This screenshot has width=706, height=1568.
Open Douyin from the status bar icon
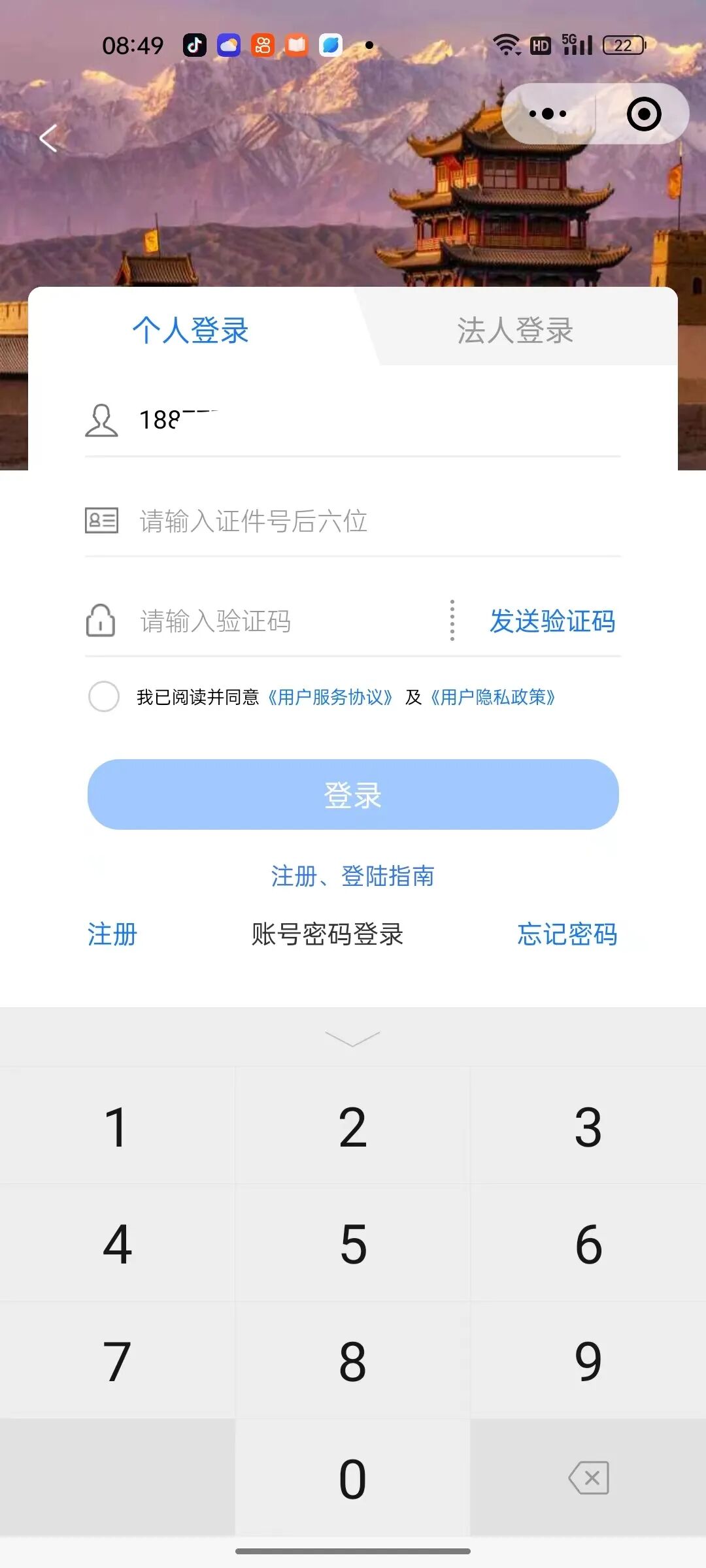click(195, 44)
